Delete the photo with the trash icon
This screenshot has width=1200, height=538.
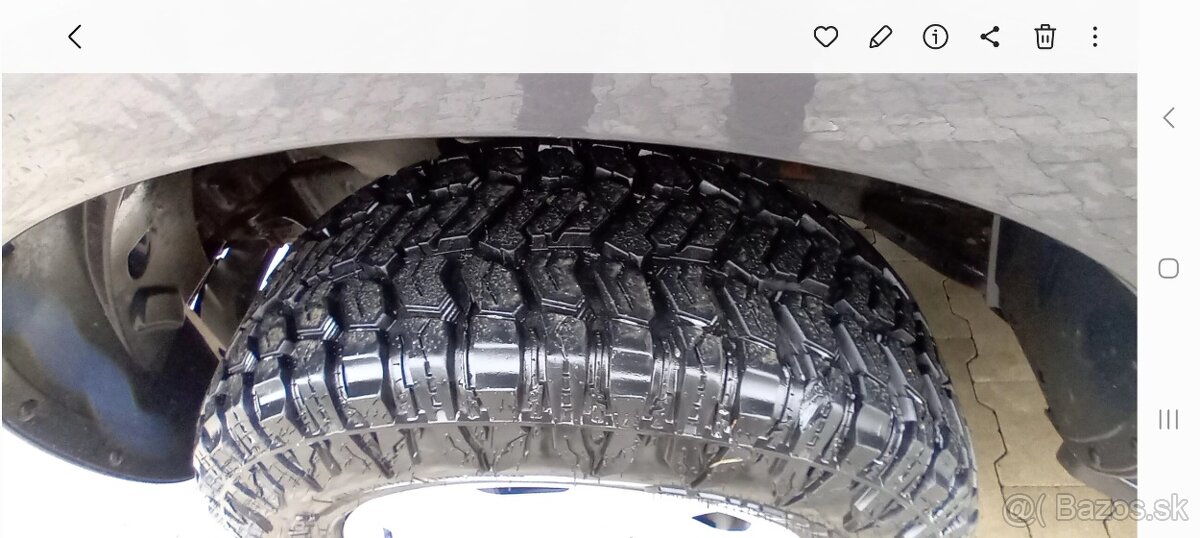click(x=1045, y=37)
